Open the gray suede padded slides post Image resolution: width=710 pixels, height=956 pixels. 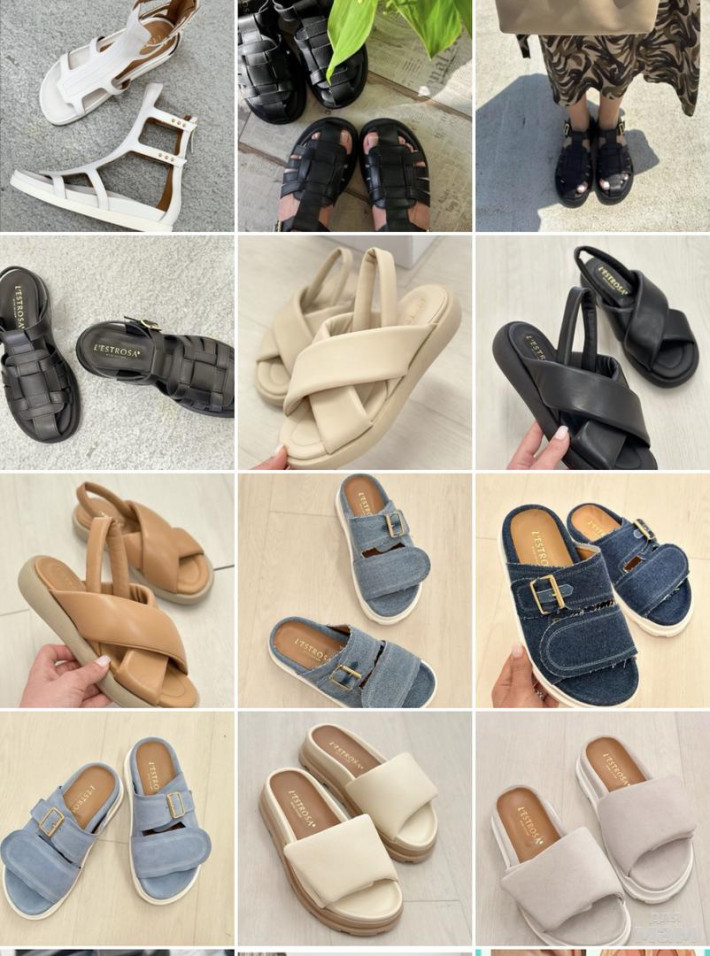tap(592, 827)
